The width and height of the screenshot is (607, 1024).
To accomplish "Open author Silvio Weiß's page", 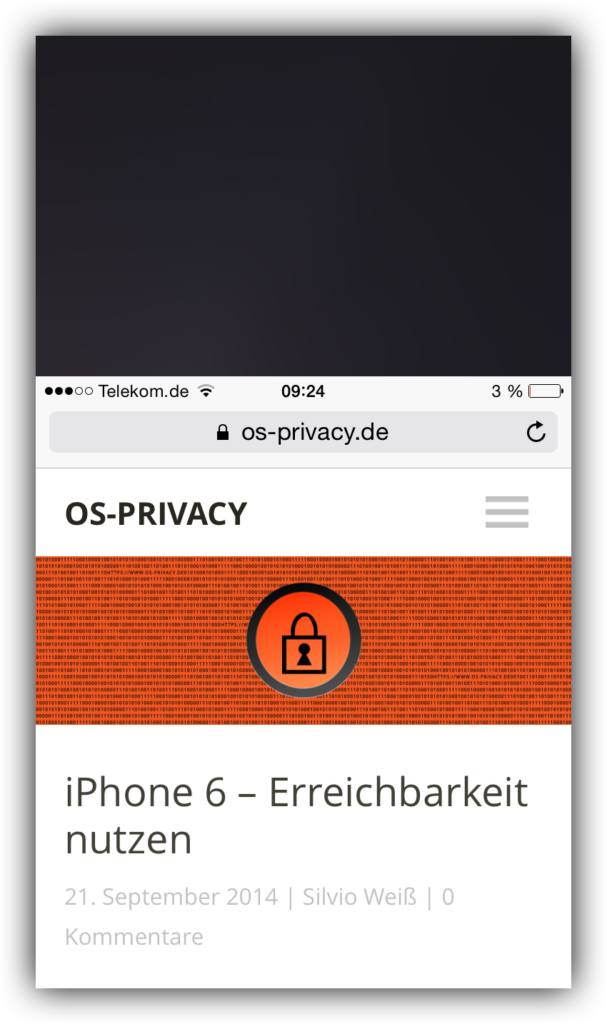I will tap(359, 897).
